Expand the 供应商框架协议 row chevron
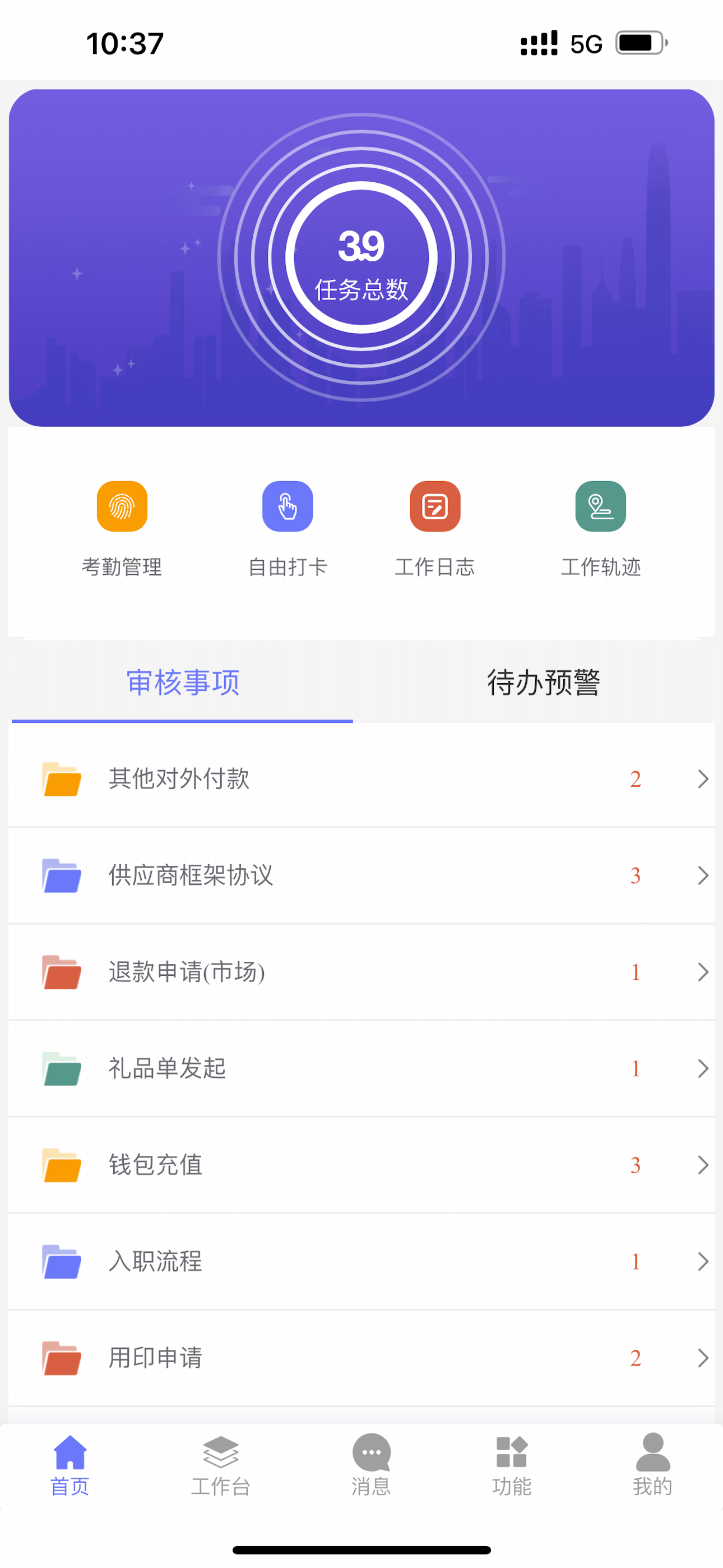 (x=703, y=877)
